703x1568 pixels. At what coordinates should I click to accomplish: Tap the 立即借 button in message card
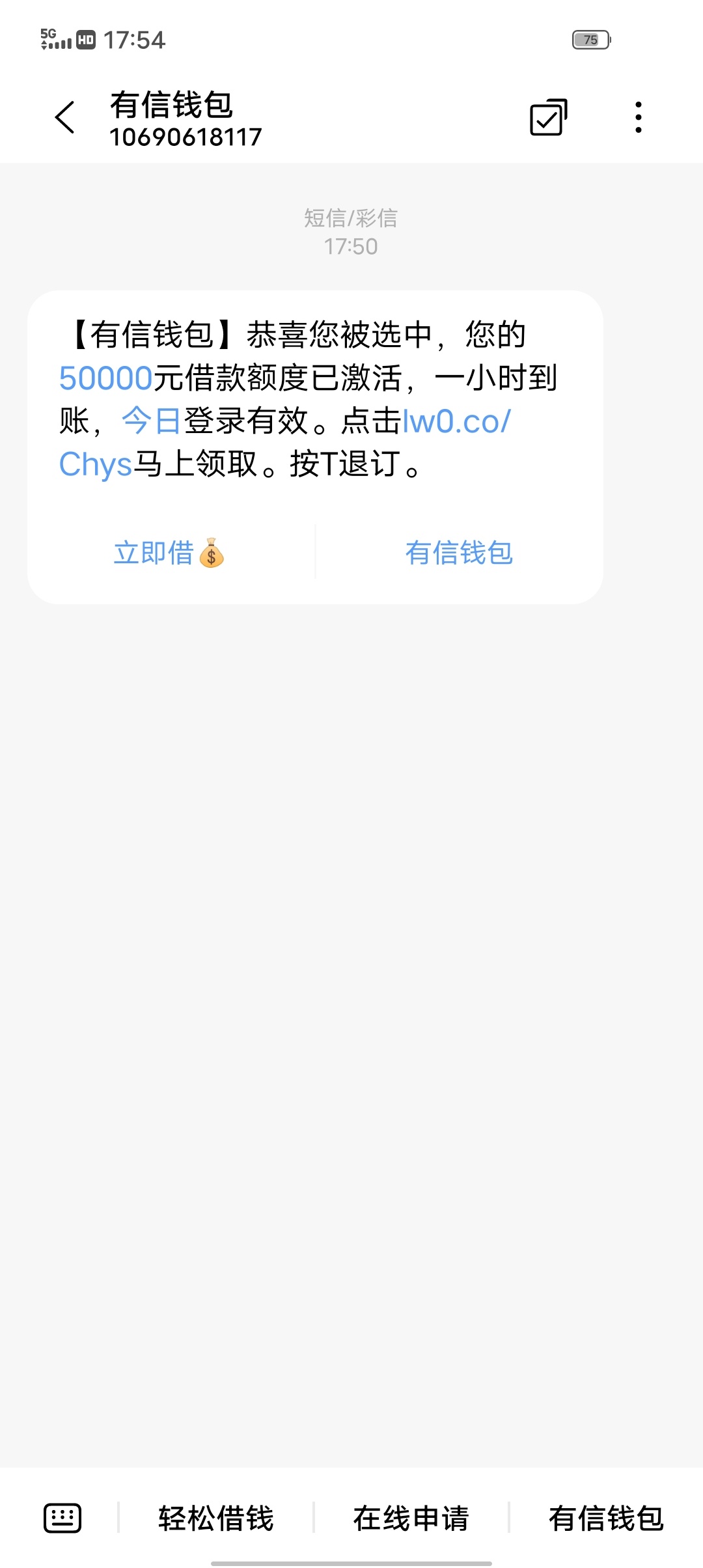point(169,553)
